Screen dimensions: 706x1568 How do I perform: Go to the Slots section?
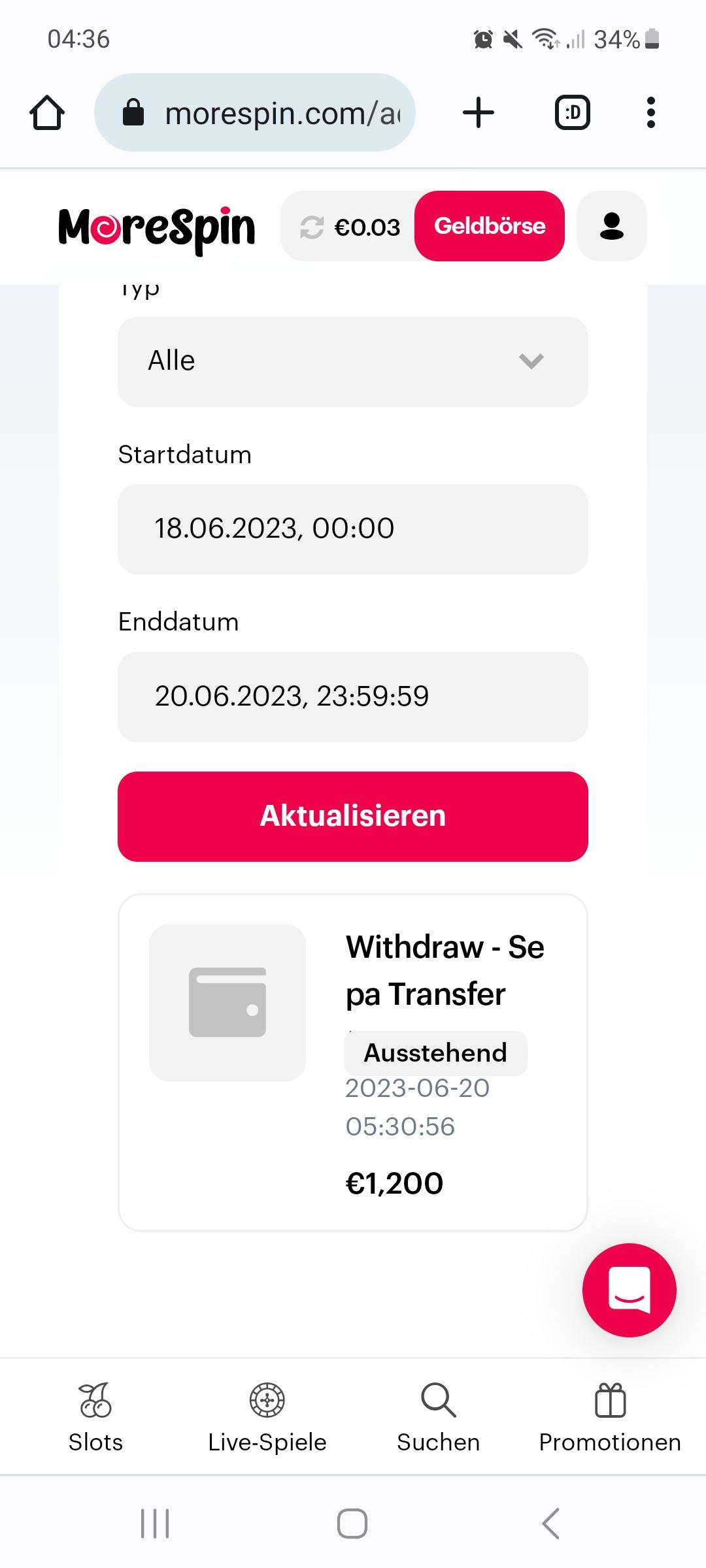(x=95, y=1416)
